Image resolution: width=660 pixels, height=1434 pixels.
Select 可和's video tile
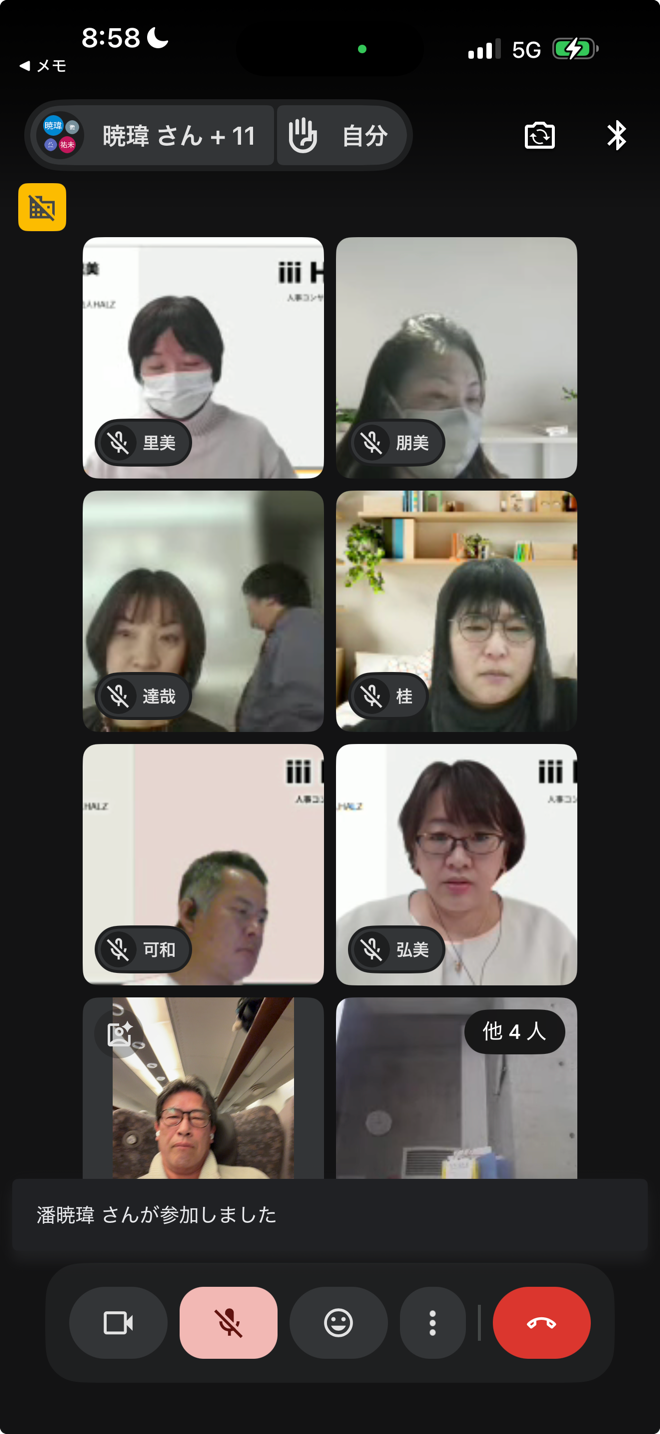point(203,863)
